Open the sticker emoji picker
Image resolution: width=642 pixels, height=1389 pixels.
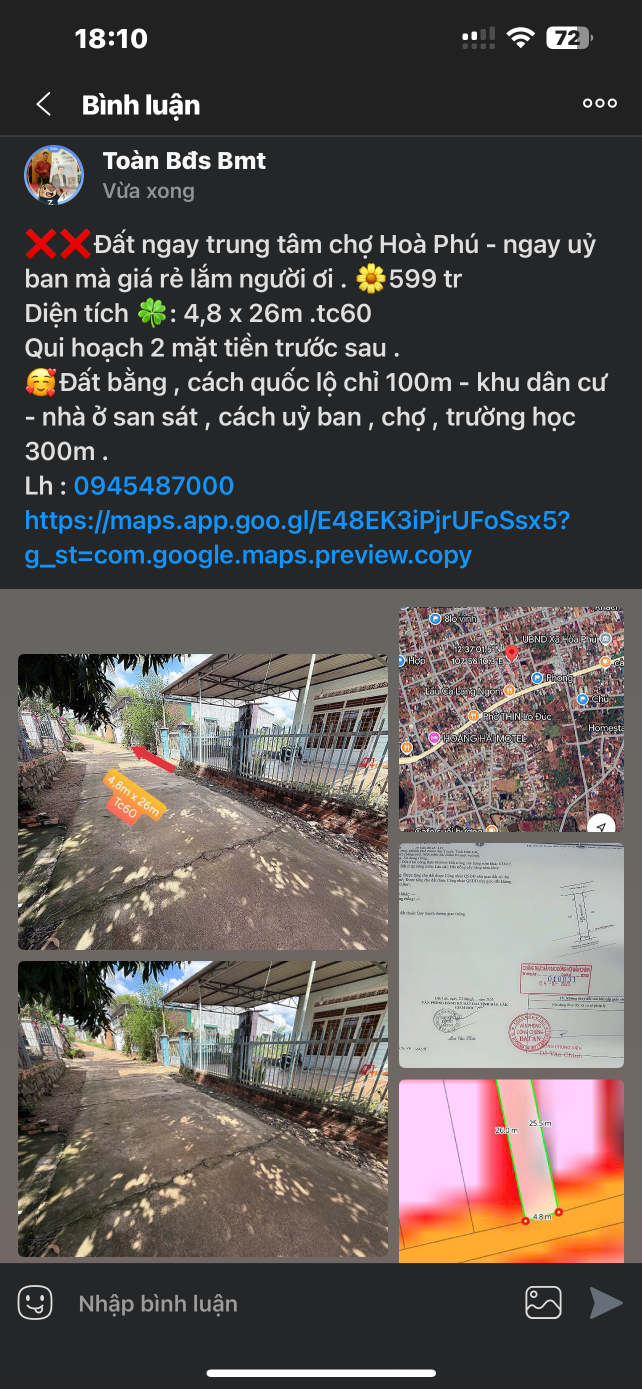[35, 1303]
